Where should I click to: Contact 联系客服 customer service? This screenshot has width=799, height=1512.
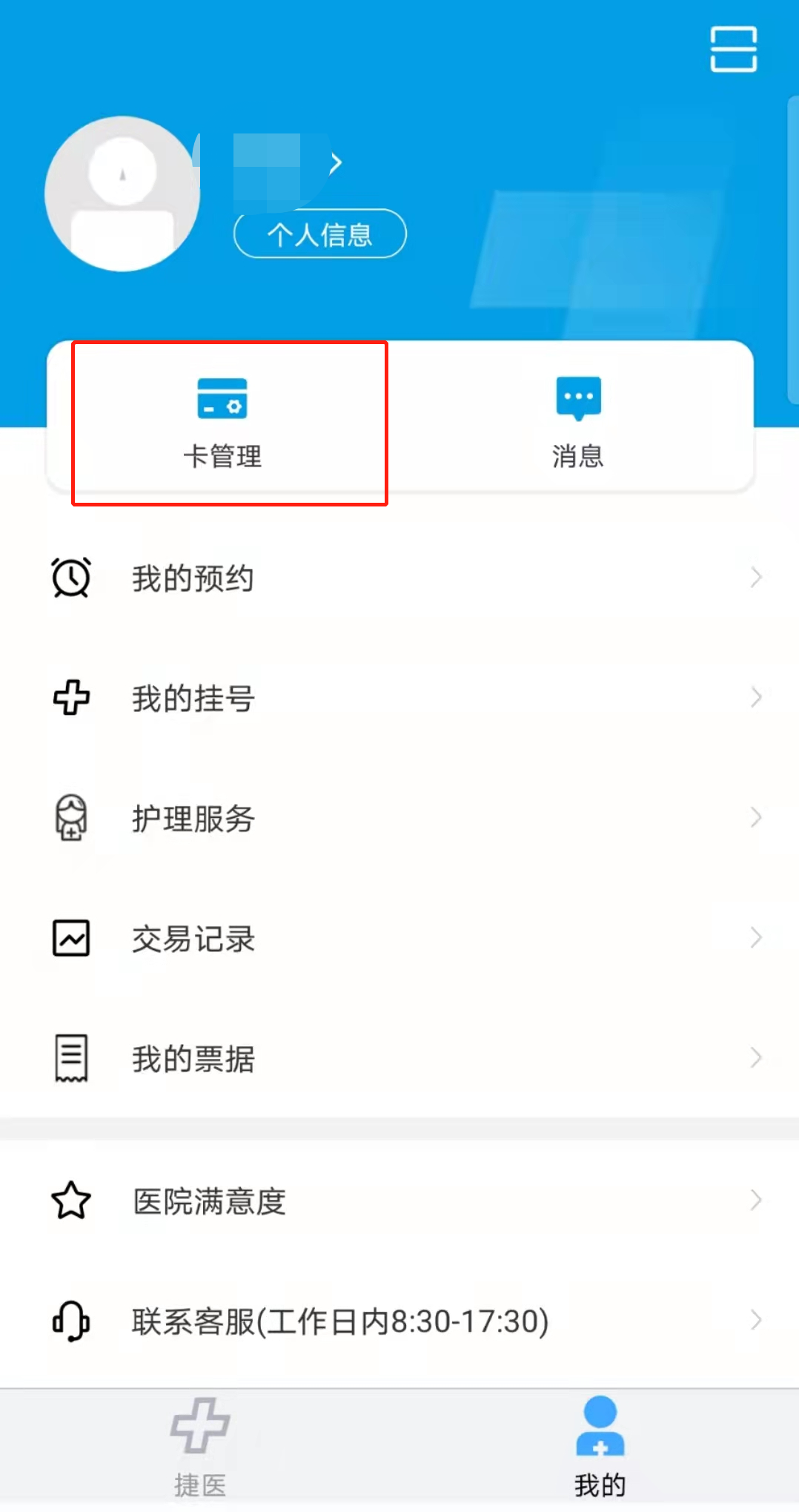pos(400,1321)
